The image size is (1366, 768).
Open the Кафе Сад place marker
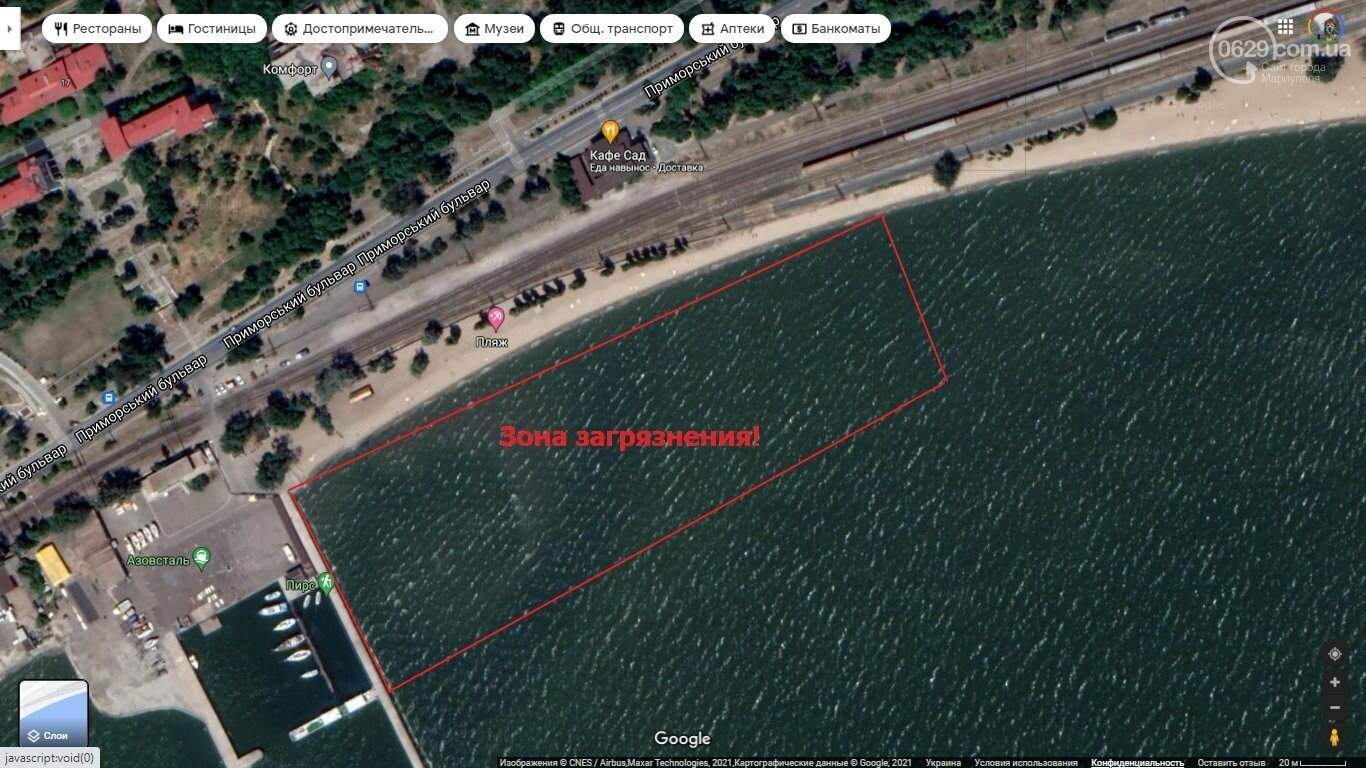[610, 132]
